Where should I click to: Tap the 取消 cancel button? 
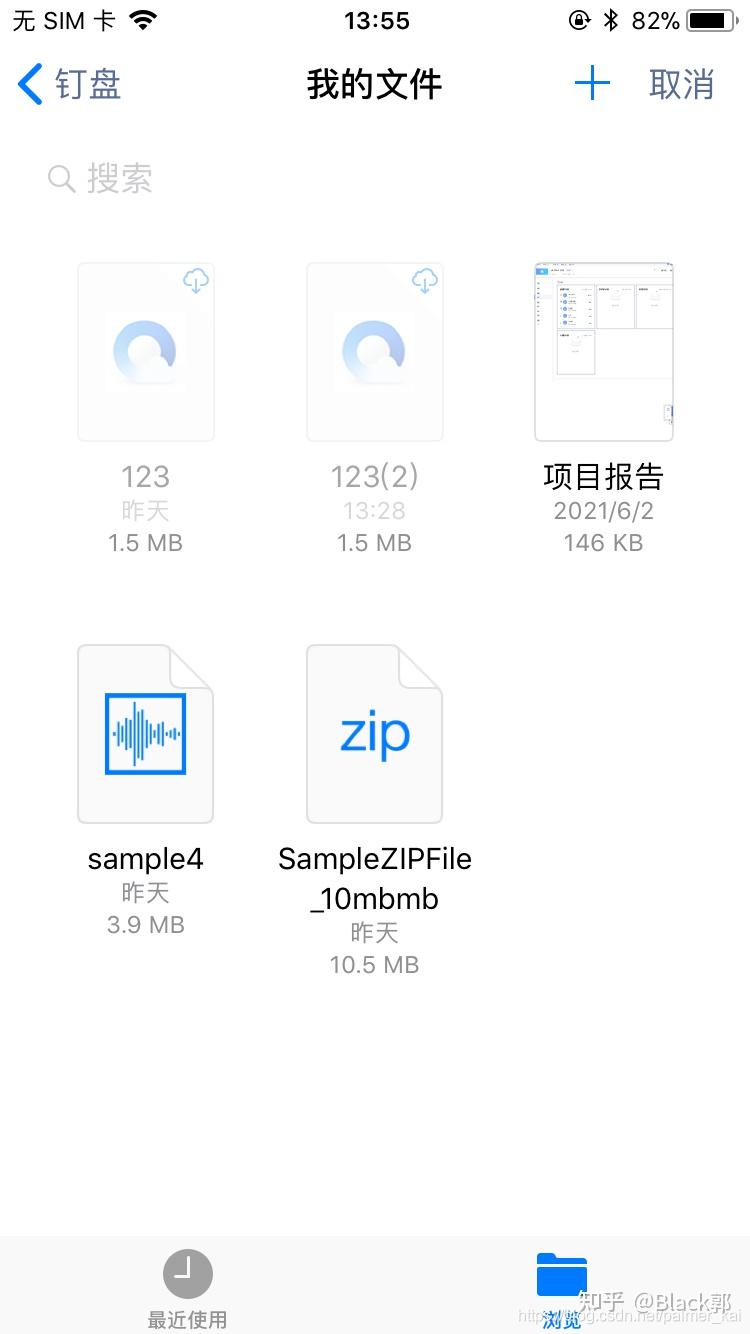[681, 84]
